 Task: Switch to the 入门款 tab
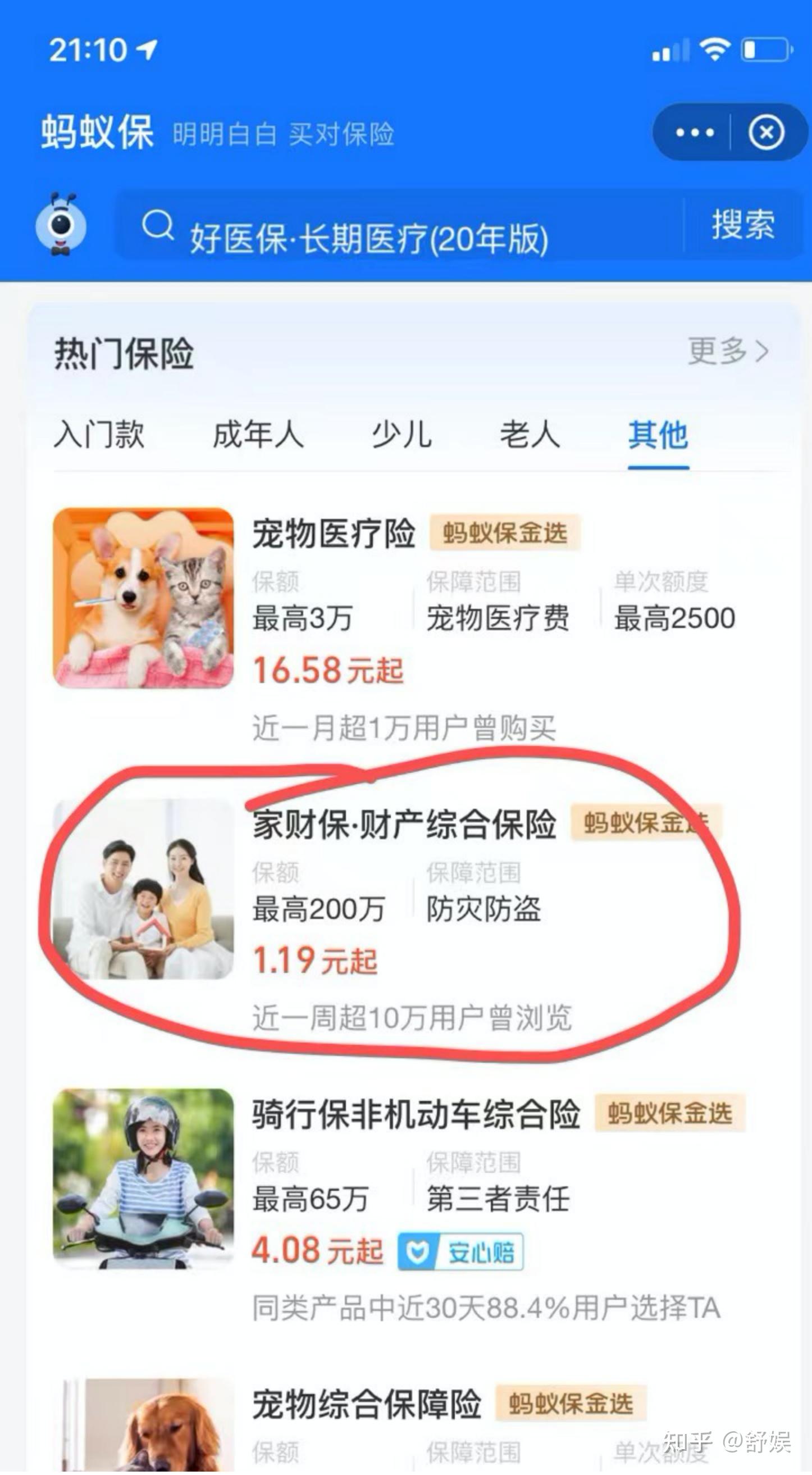(99, 434)
